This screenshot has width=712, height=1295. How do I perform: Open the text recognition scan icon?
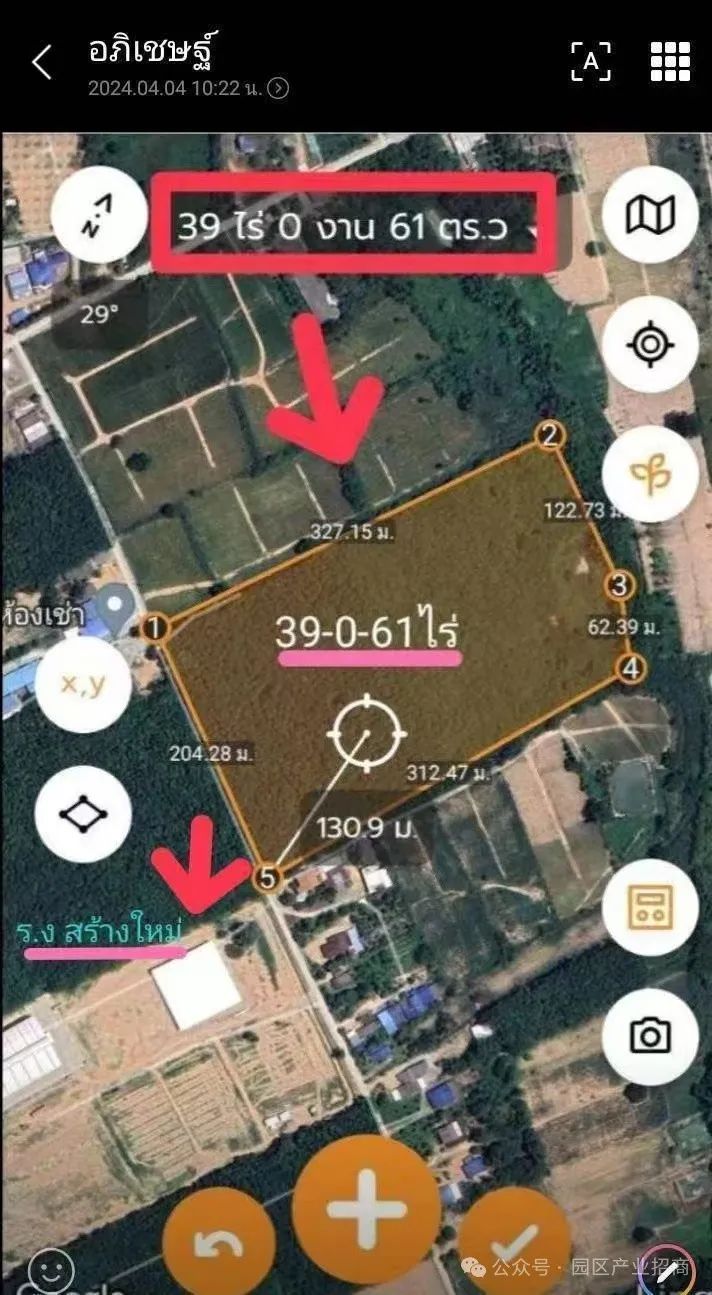pyautogui.click(x=590, y=62)
